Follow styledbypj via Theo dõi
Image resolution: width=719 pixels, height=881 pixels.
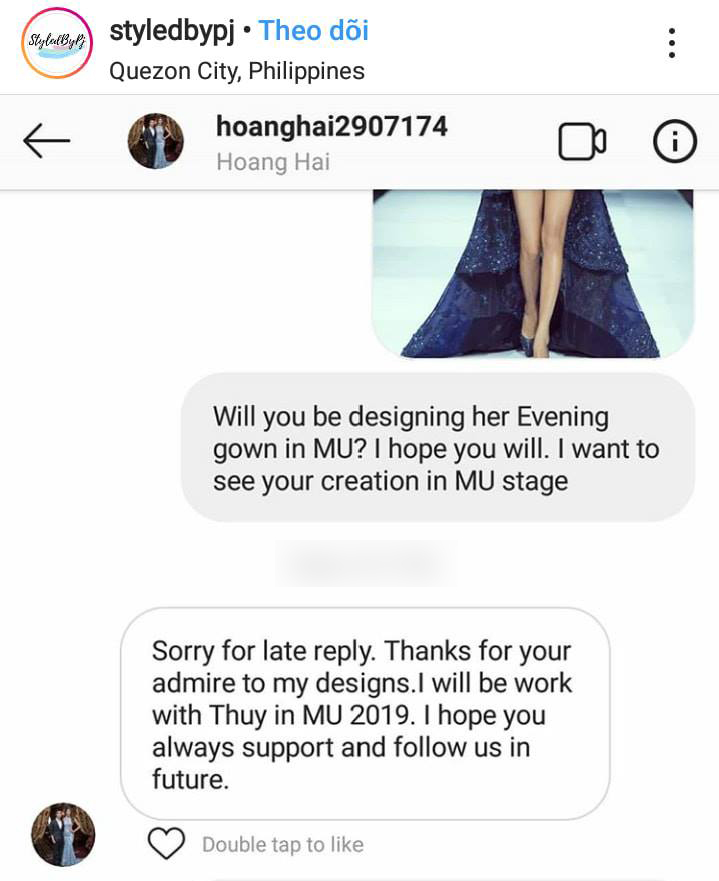pyautogui.click(x=313, y=30)
